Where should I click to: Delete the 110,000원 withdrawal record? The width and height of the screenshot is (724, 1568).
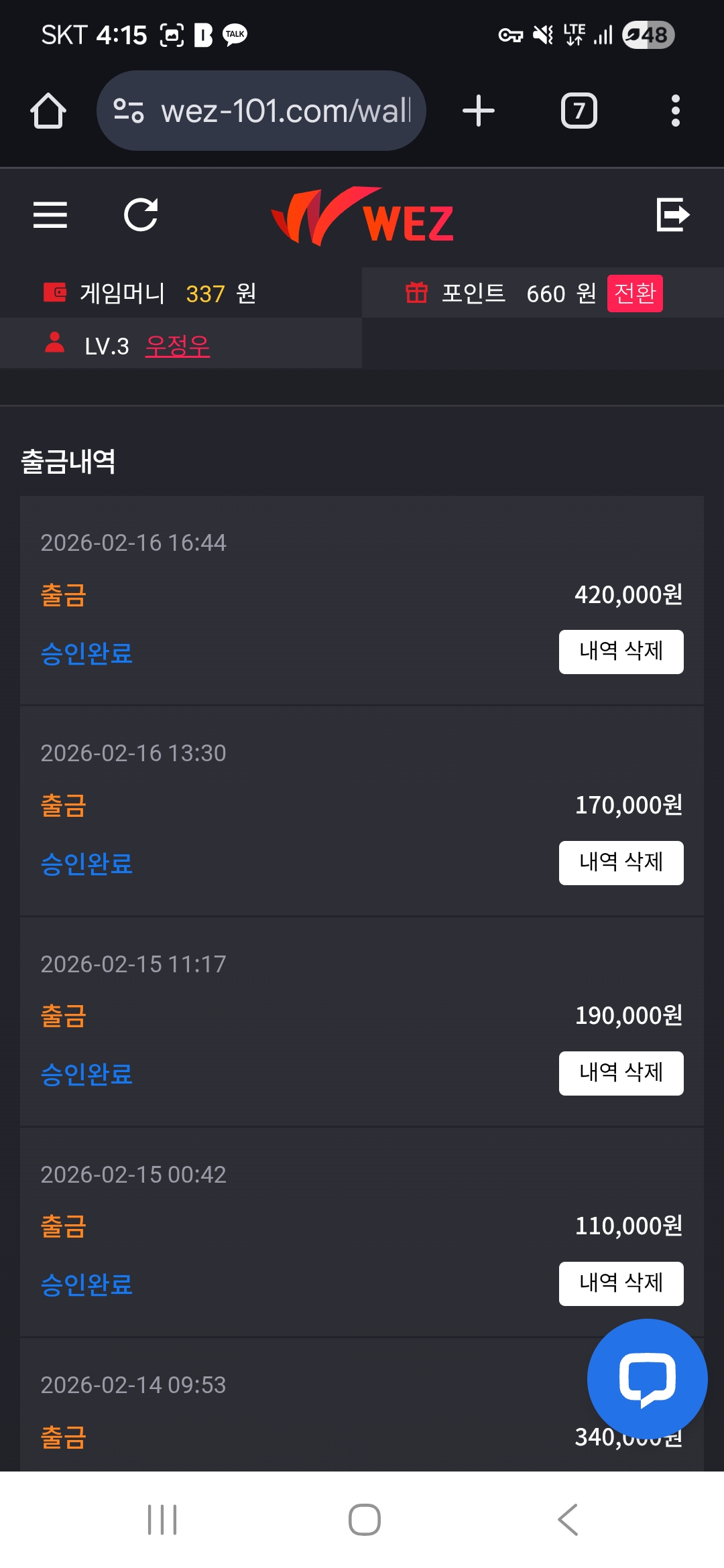pos(621,1283)
